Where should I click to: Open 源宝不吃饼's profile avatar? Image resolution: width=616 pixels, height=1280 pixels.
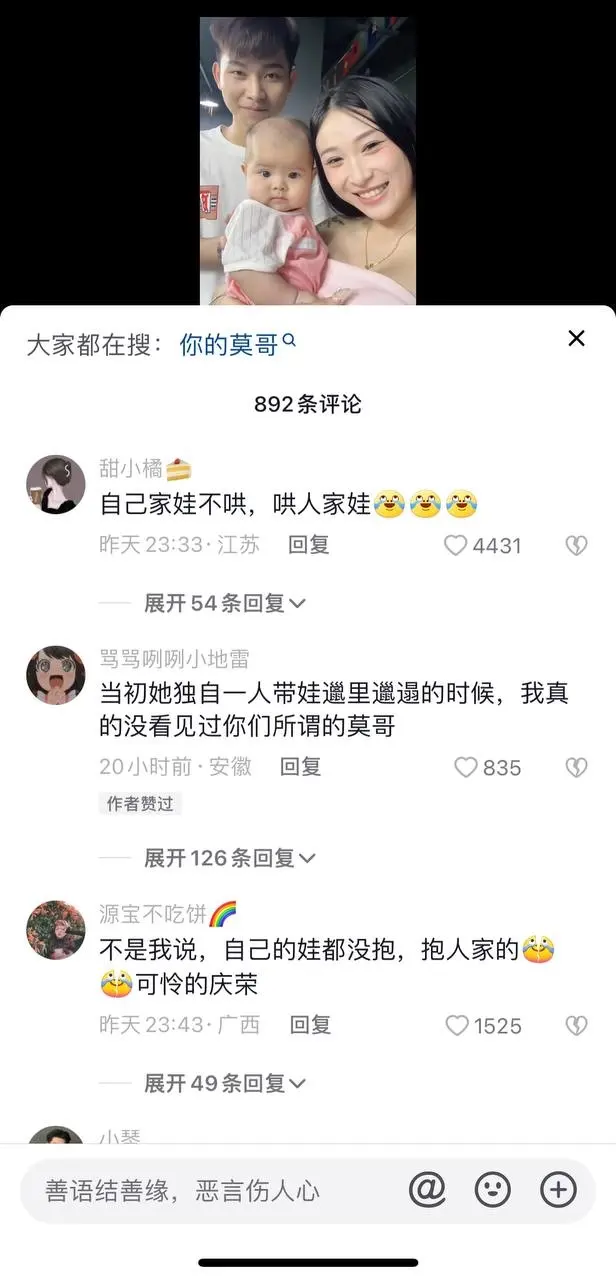point(55,930)
